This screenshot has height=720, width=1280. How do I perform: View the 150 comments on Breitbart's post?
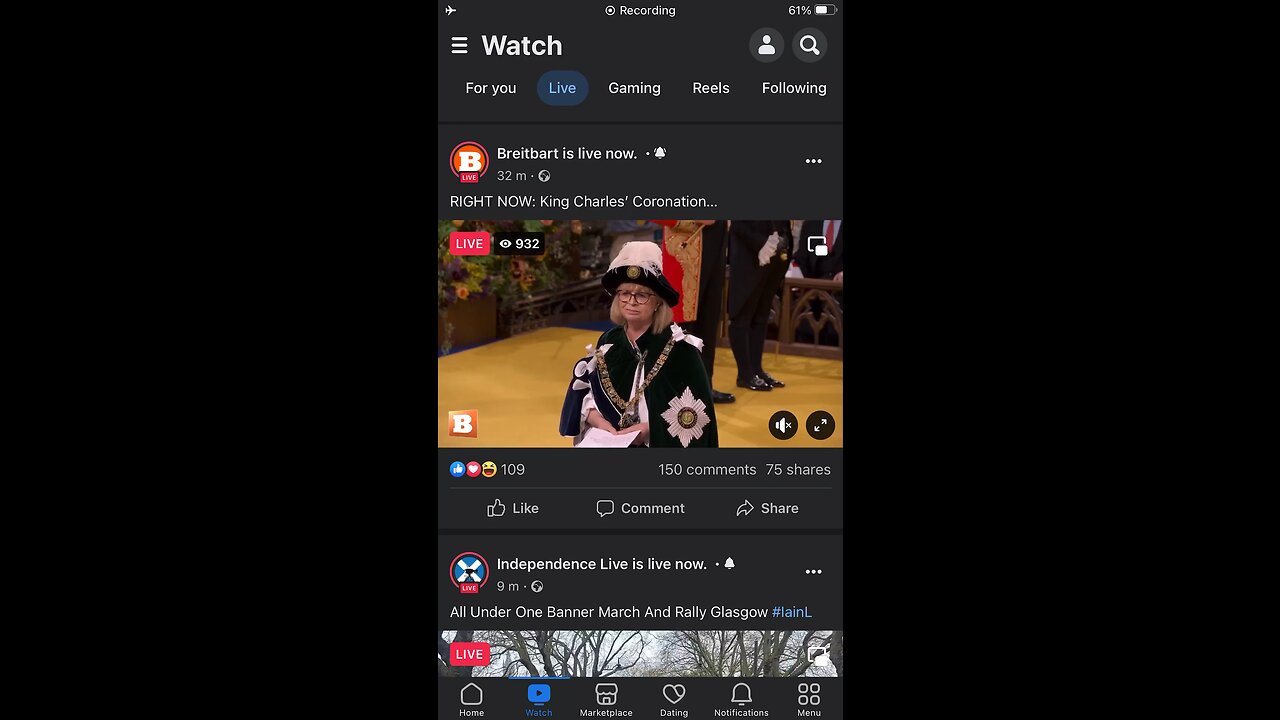coord(706,469)
